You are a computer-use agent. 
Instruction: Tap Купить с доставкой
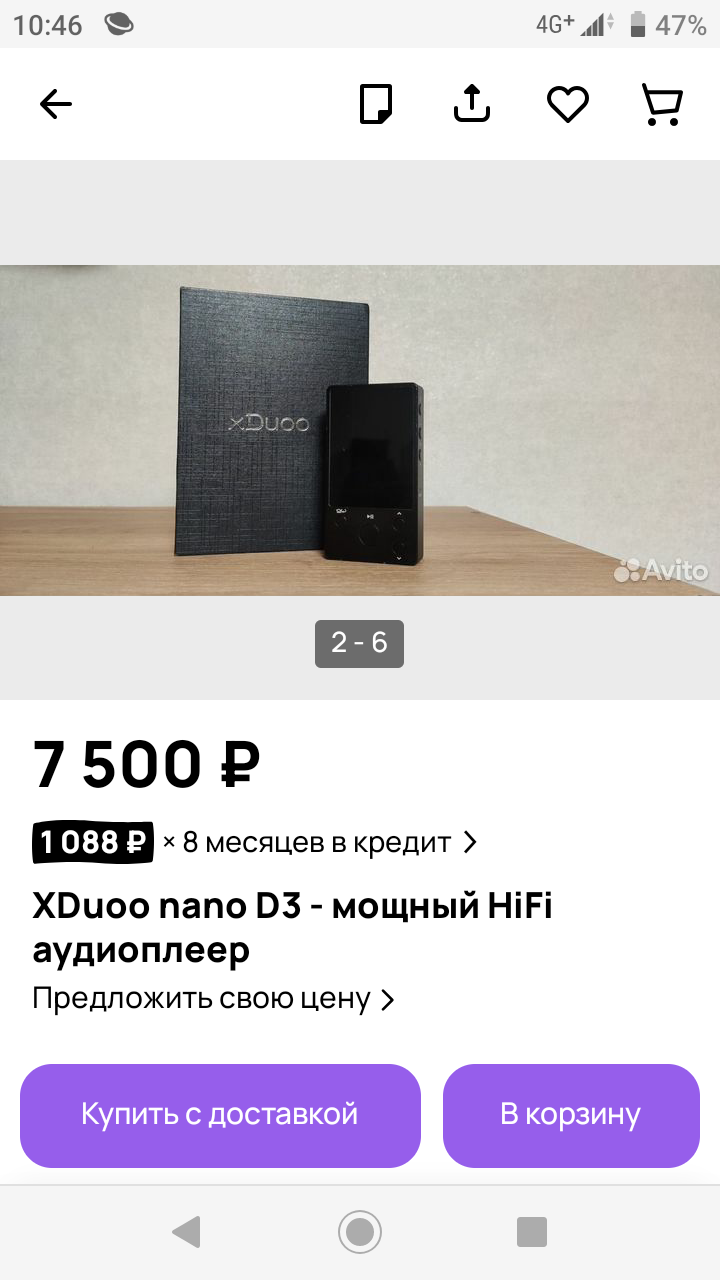tap(220, 1115)
